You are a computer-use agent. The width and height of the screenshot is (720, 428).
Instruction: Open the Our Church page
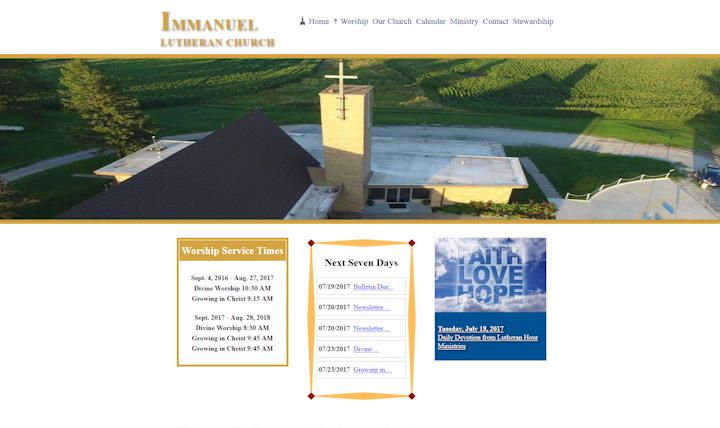392,21
